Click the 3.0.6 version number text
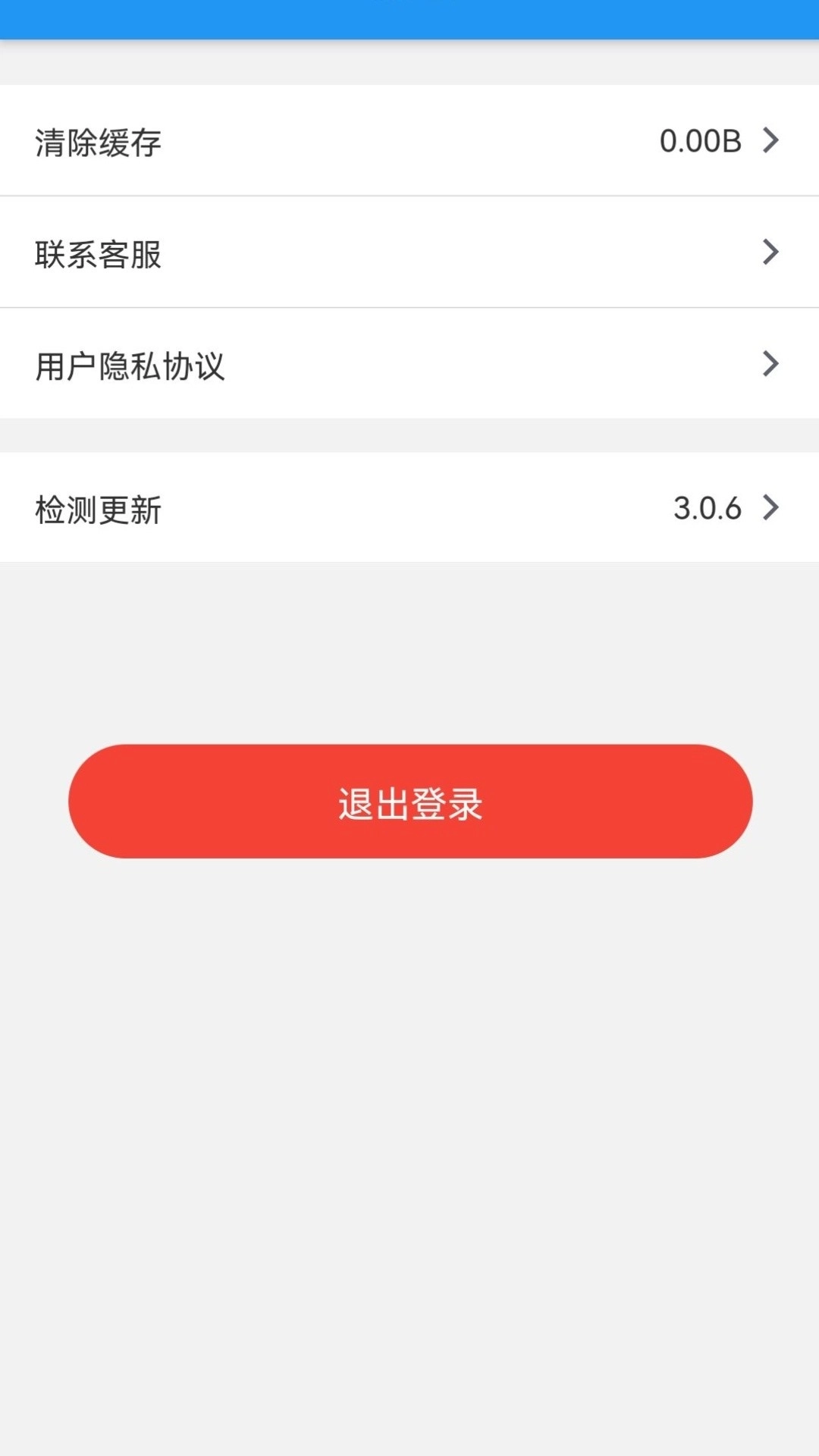Image resolution: width=819 pixels, height=1456 pixels. (707, 508)
